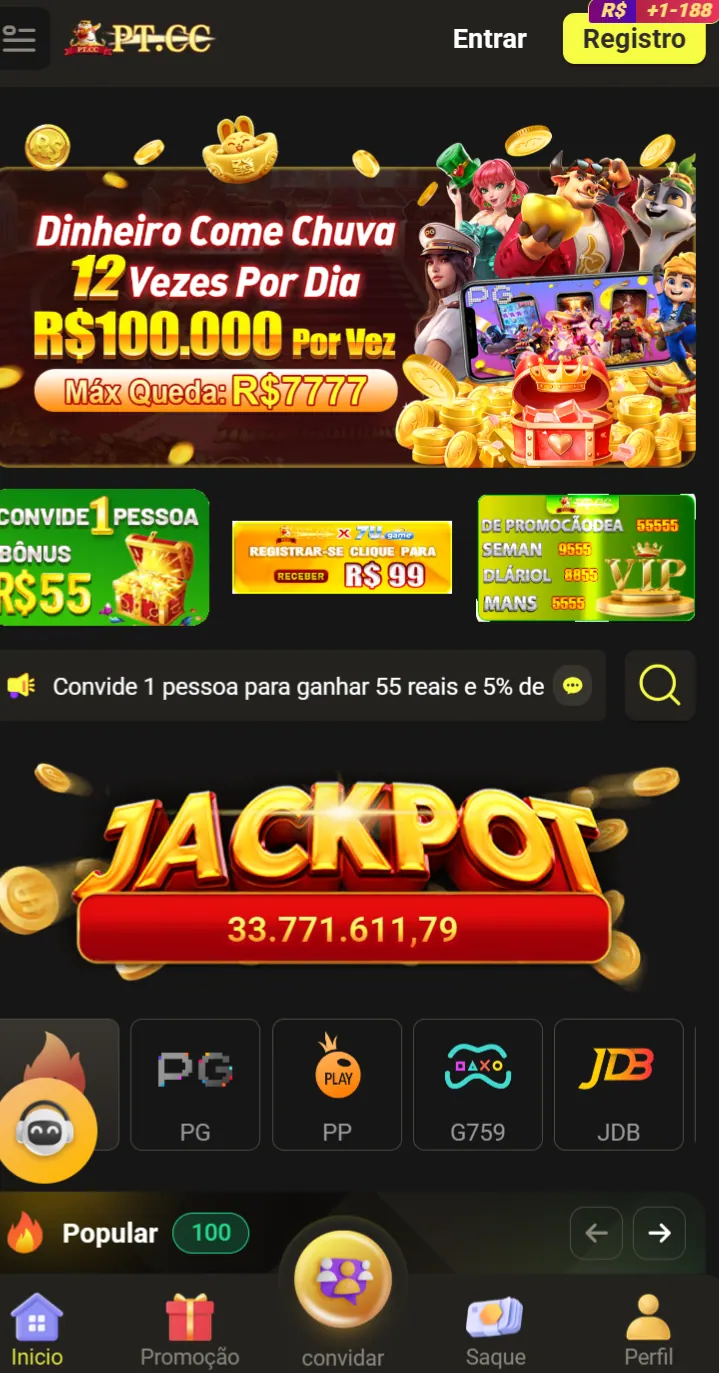Tap the Entrar login button
Viewport: 719px width, 1373px height.
489,39
